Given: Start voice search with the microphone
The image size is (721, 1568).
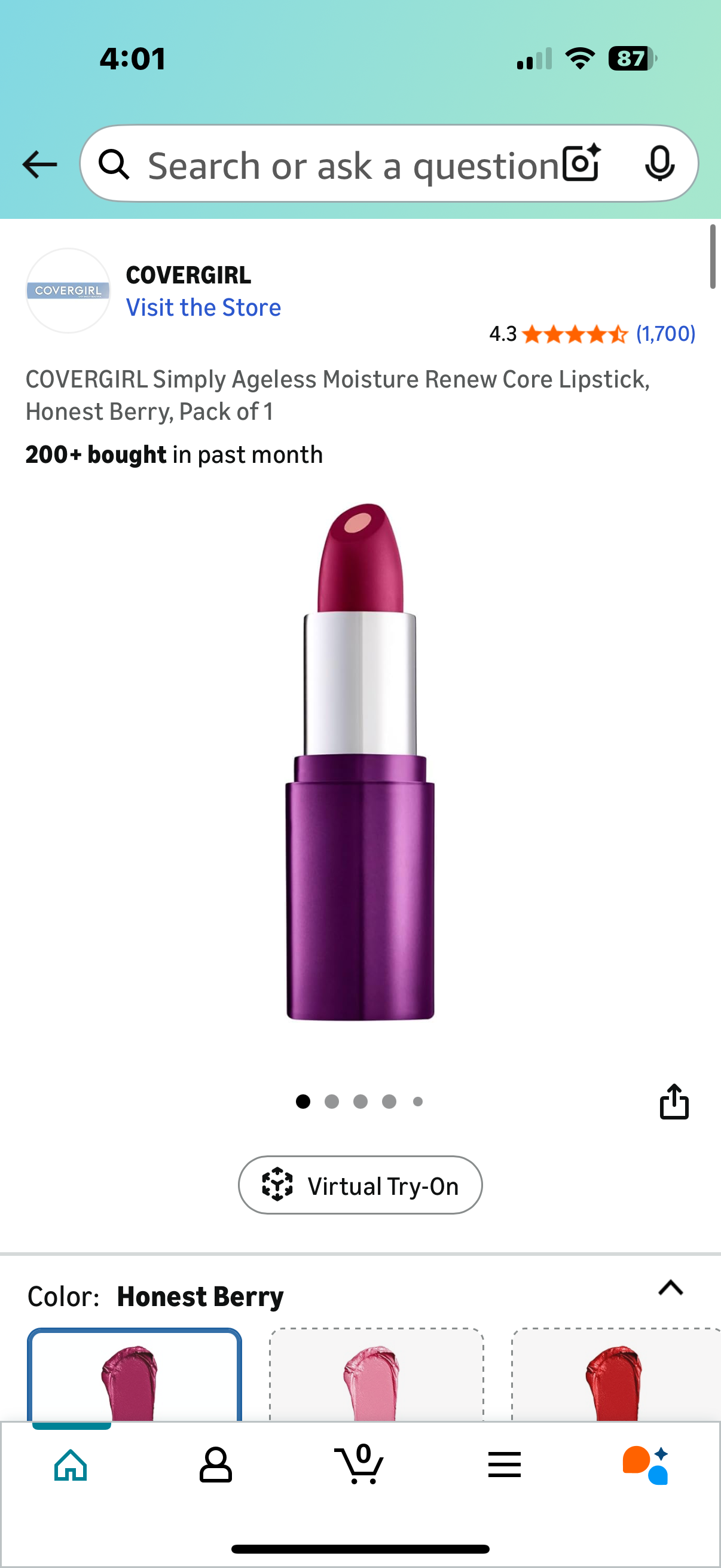Looking at the screenshot, I should (659, 164).
